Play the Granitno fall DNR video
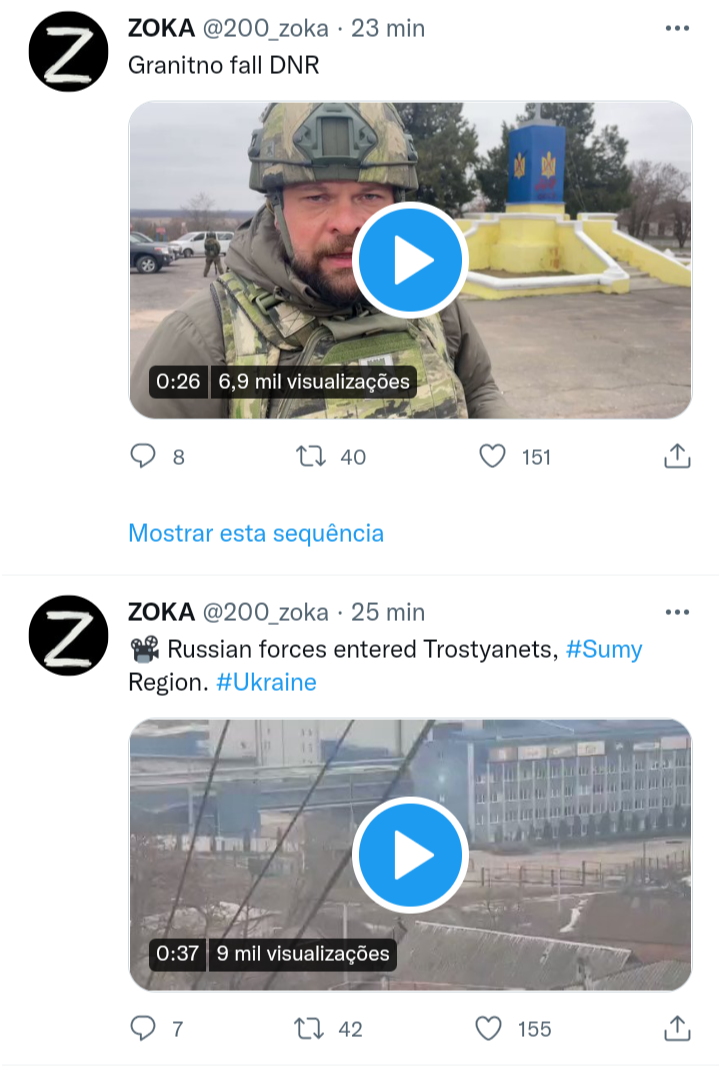Screen dimensions: 720x1071 pos(410,260)
